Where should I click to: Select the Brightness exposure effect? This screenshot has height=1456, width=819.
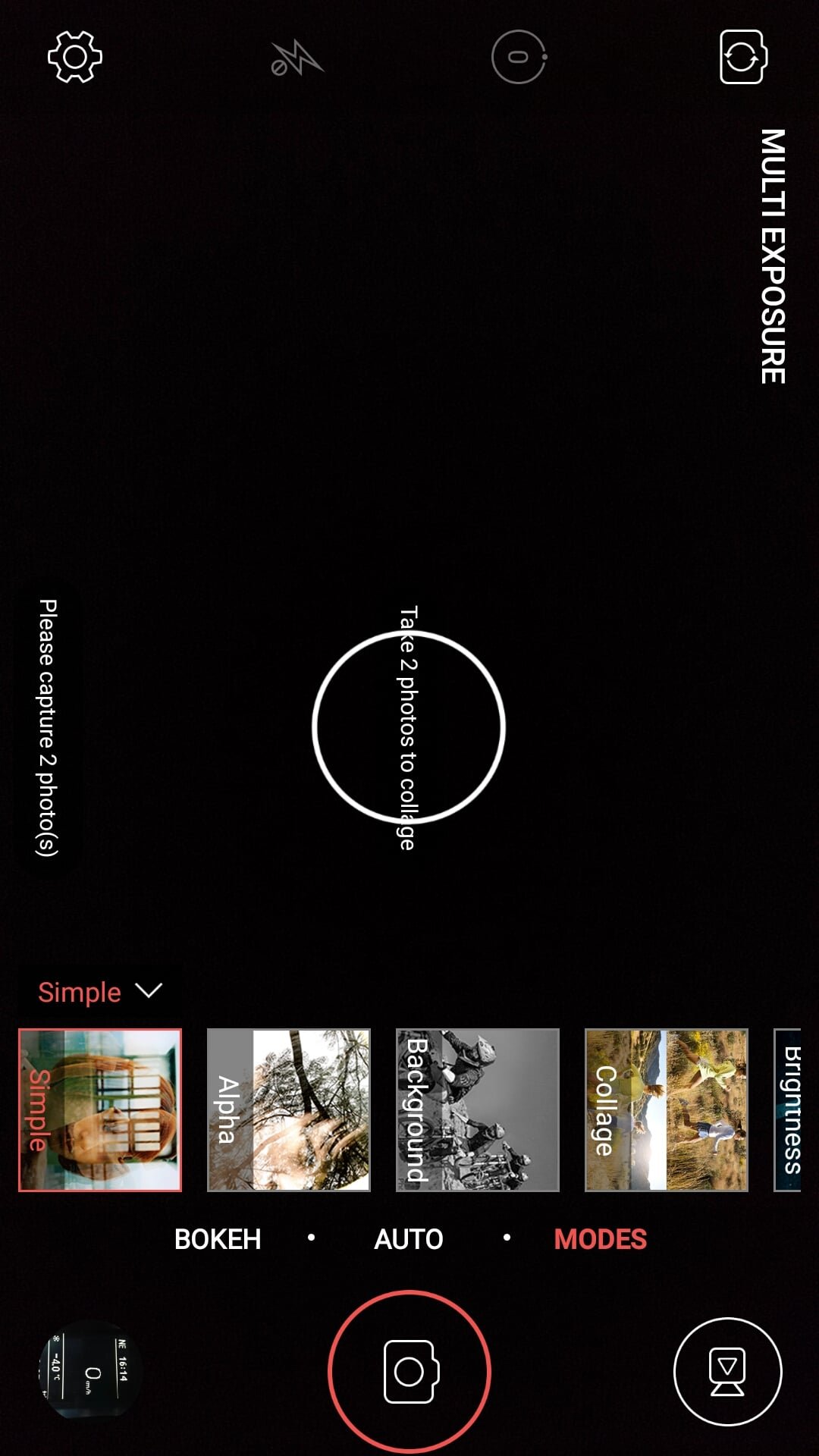(x=788, y=1110)
